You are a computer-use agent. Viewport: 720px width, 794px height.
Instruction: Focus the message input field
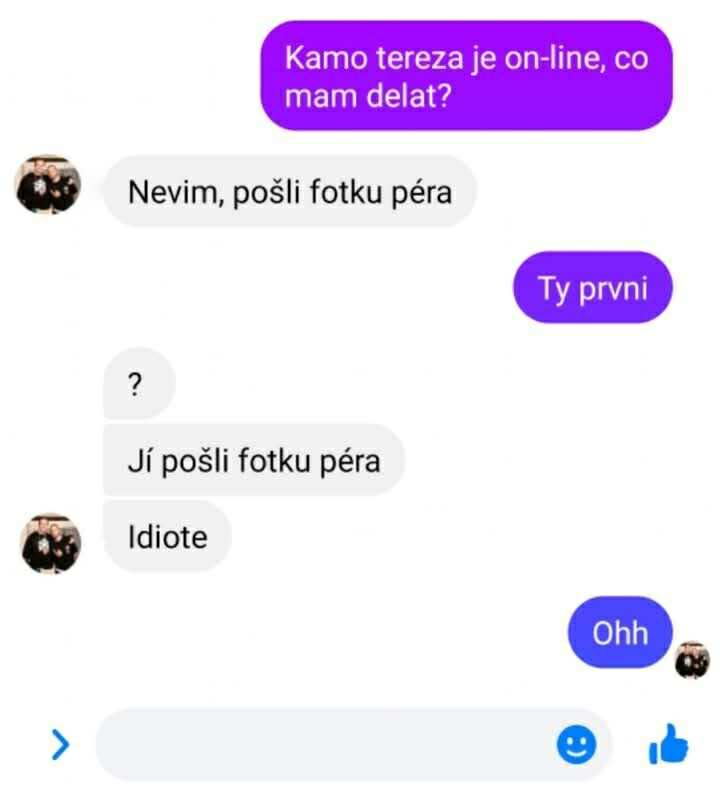(x=320, y=744)
